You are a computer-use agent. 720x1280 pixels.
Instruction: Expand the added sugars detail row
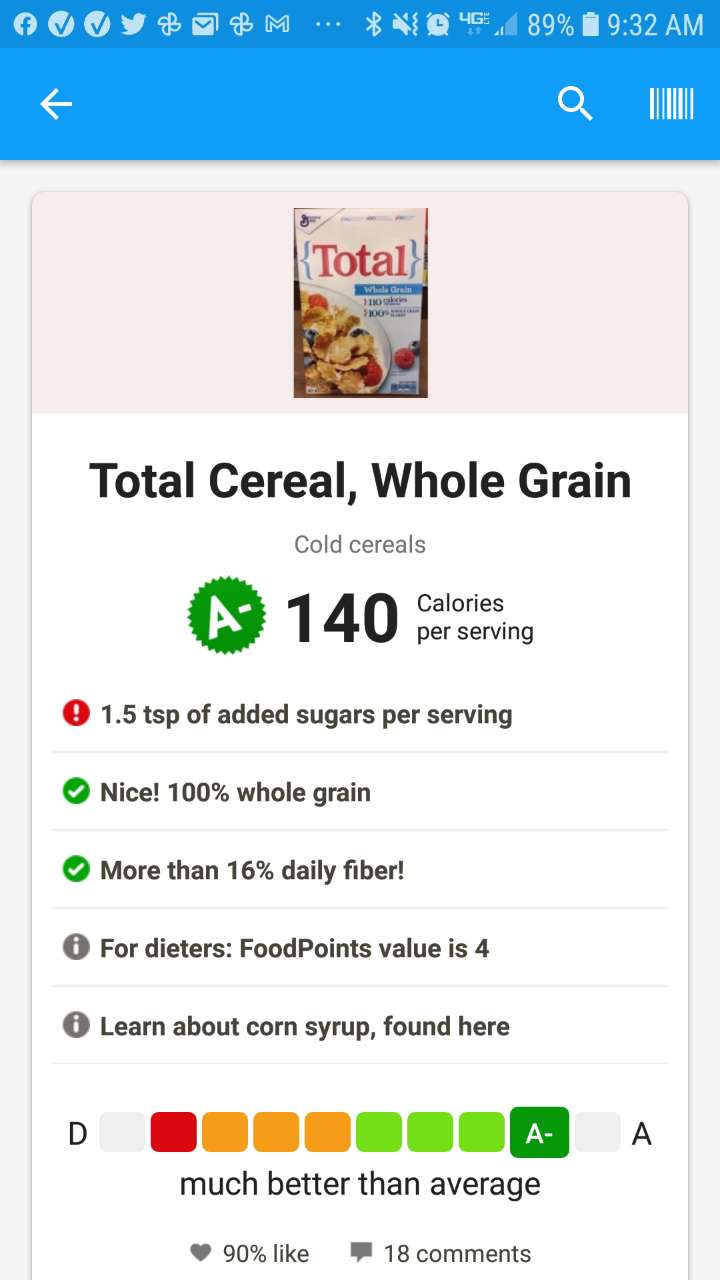tap(360, 713)
